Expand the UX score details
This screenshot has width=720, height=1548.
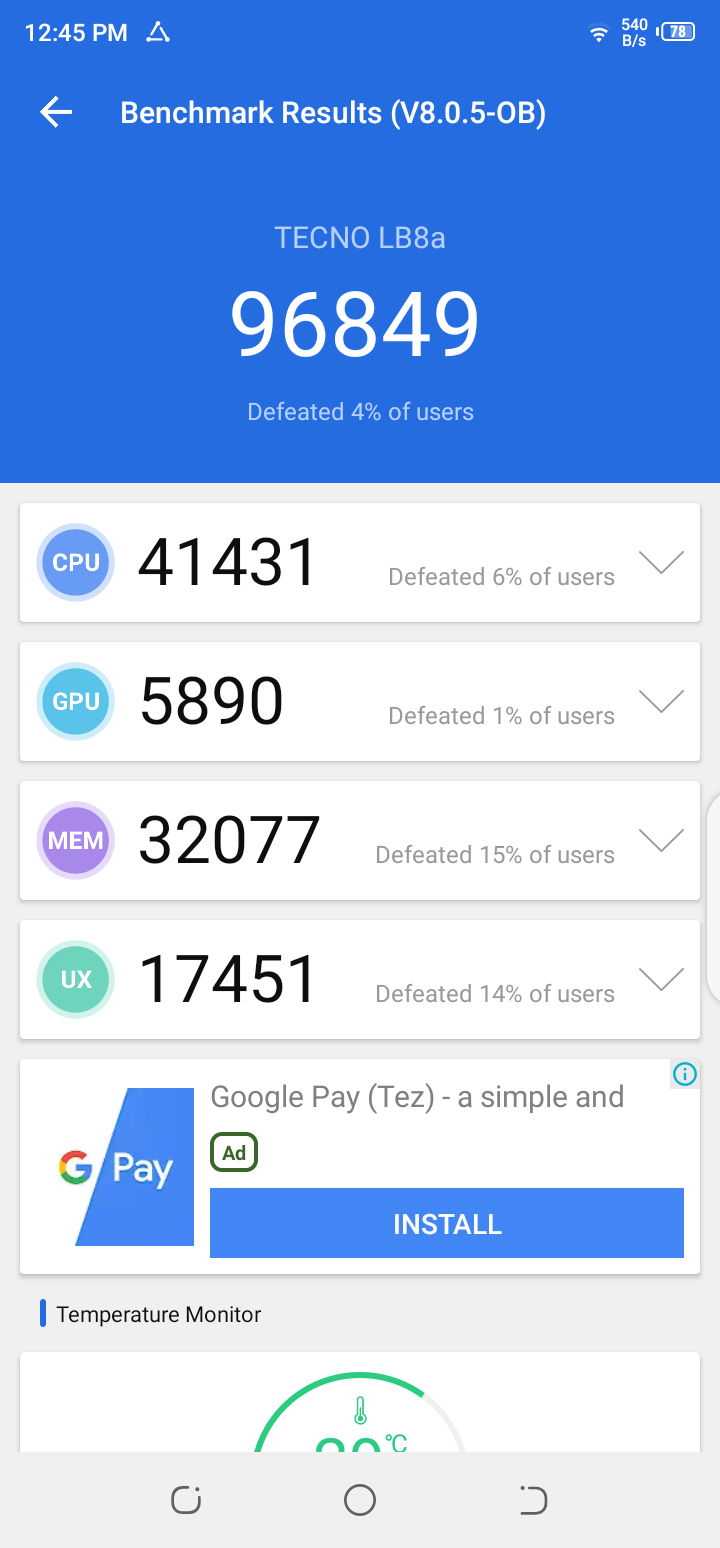click(x=661, y=979)
